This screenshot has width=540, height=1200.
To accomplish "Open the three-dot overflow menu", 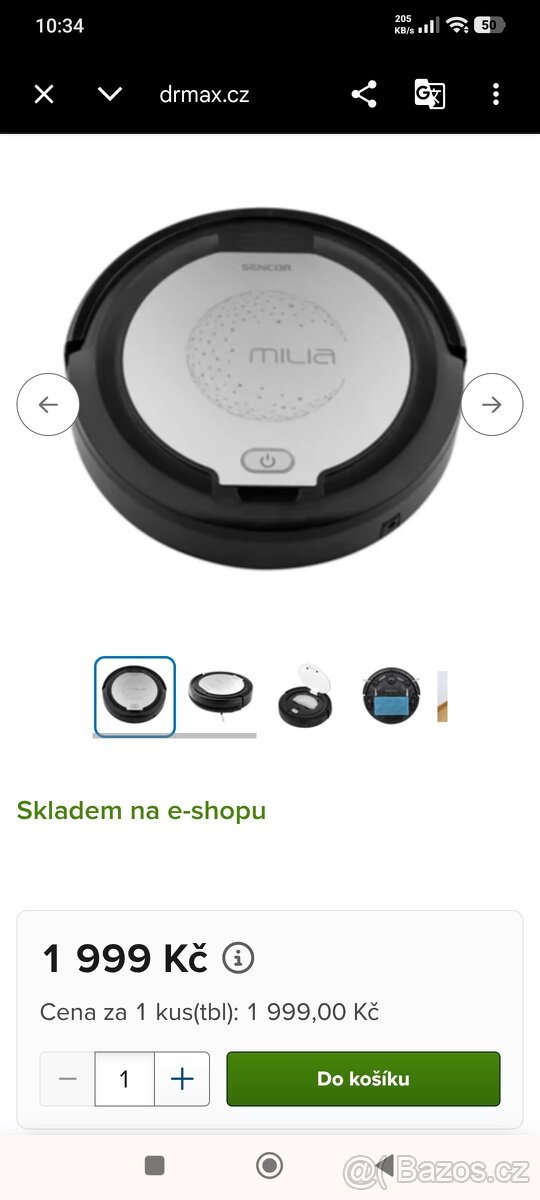I will point(496,95).
